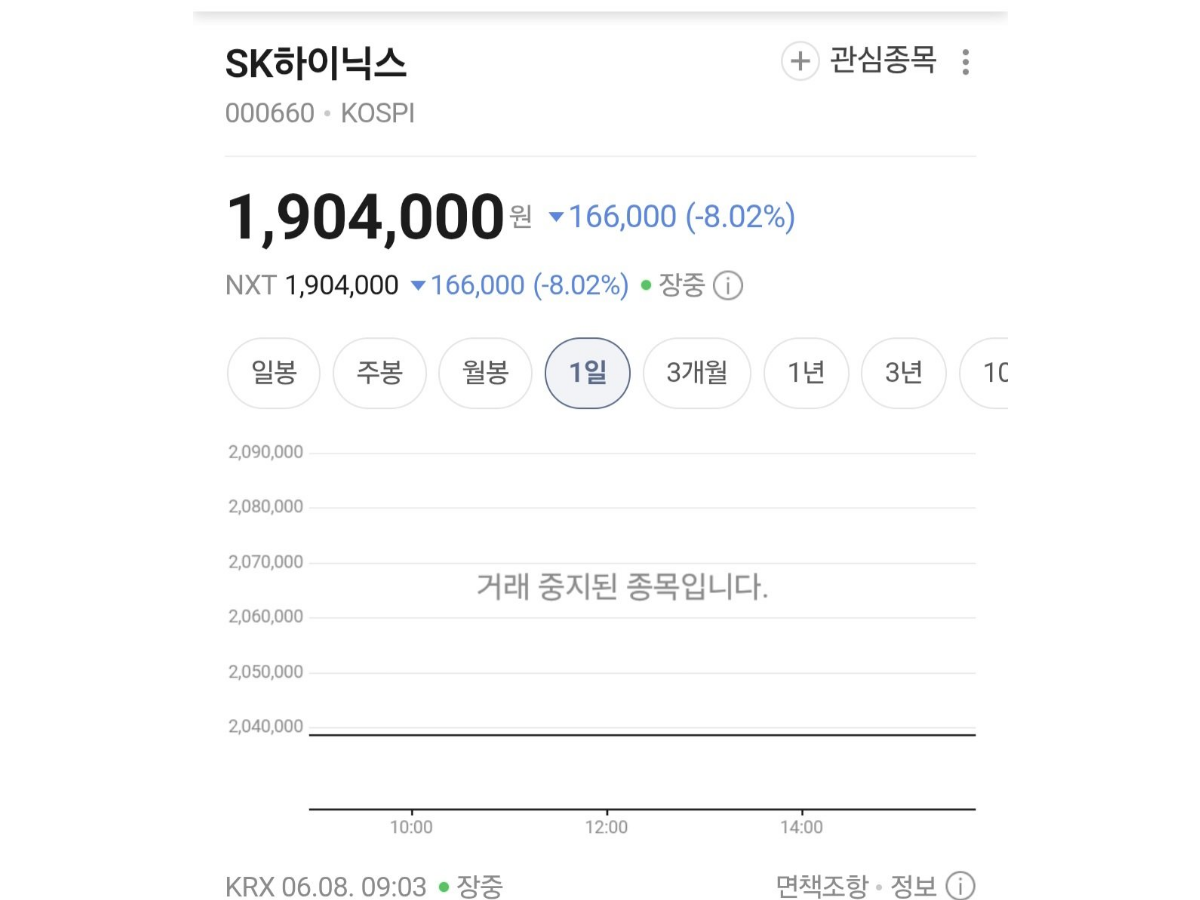The image size is (1200, 900).
Task: Open the 면책조항 disclaimer link
Action: (x=822, y=886)
